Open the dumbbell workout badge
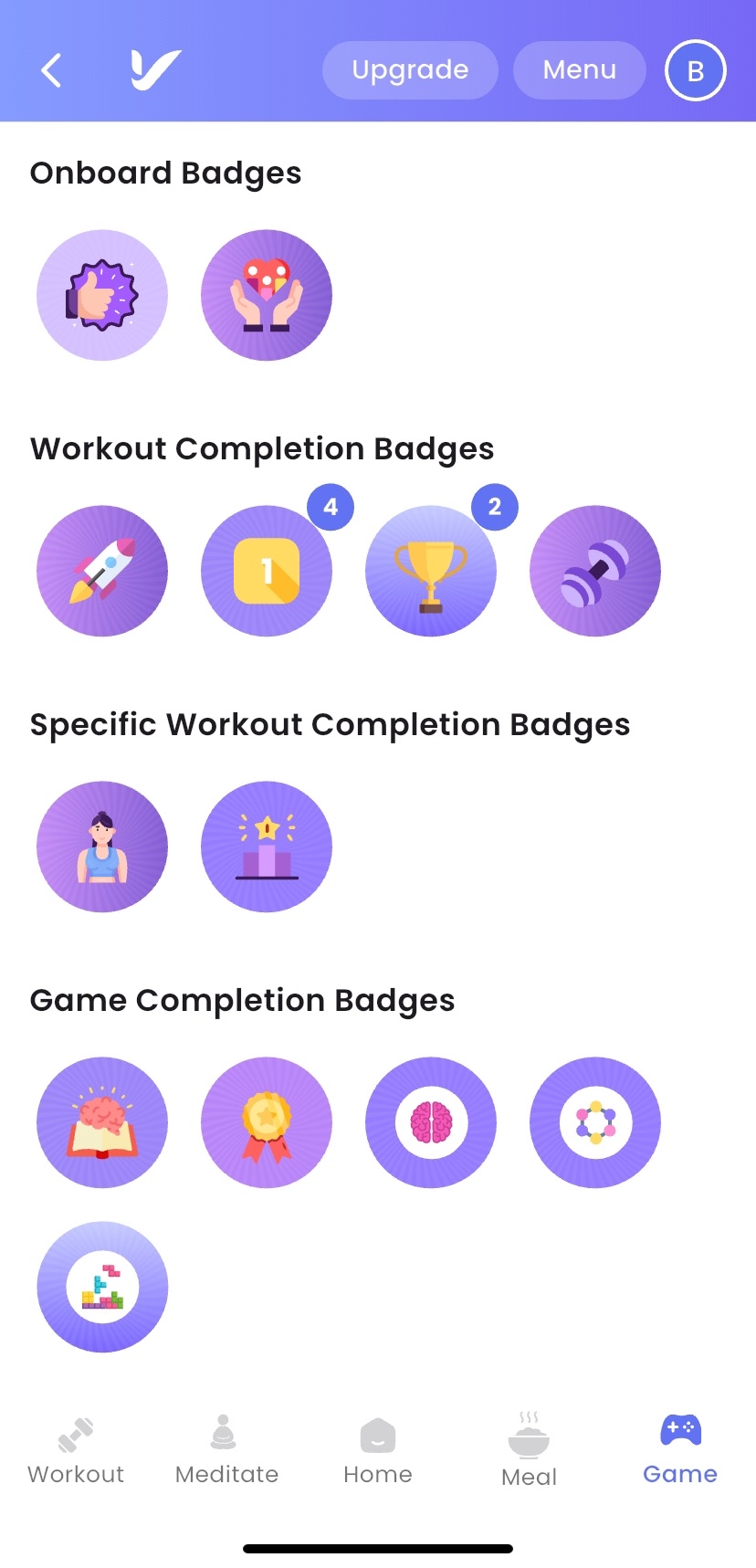The height and width of the screenshot is (1568, 756). click(x=595, y=571)
